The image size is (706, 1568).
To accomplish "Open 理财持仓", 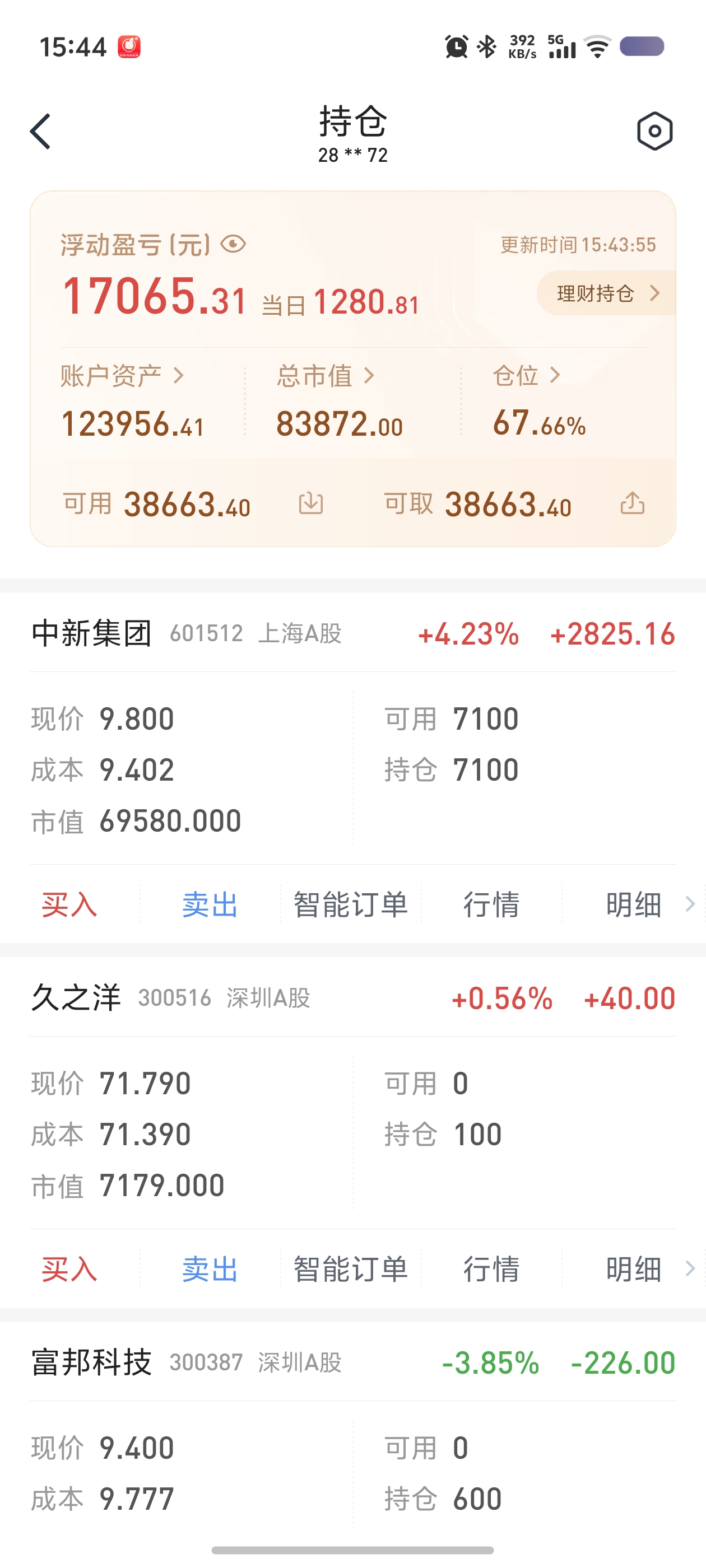I will [606, 293].
